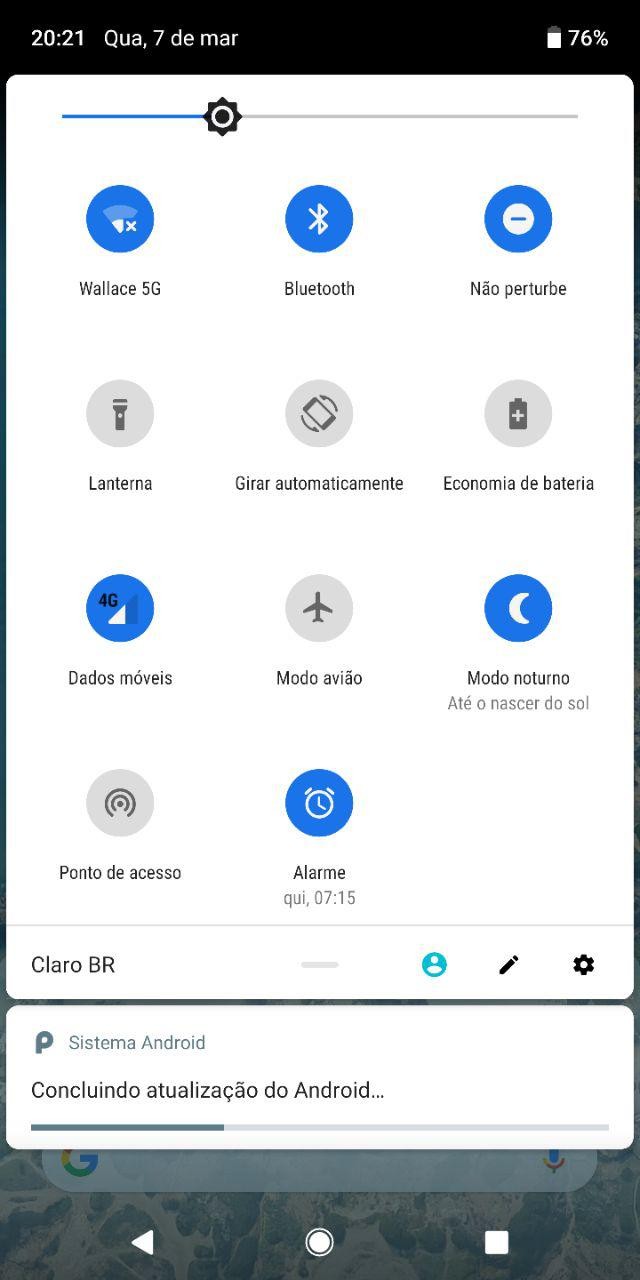
Task: Disable Bluetooth quick setting
Action: pos(319,219)
